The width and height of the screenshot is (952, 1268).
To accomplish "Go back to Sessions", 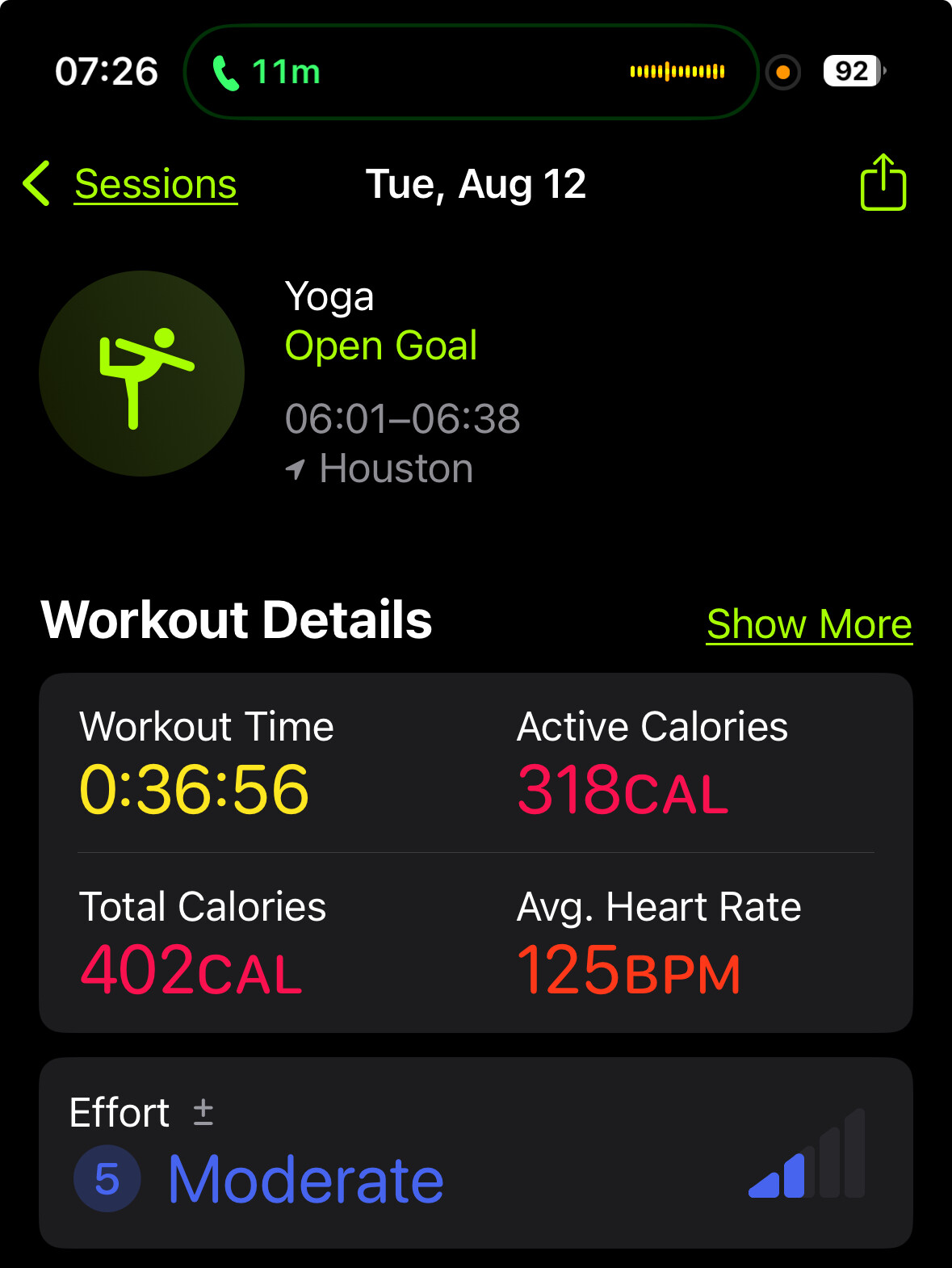I will [132, 184].
